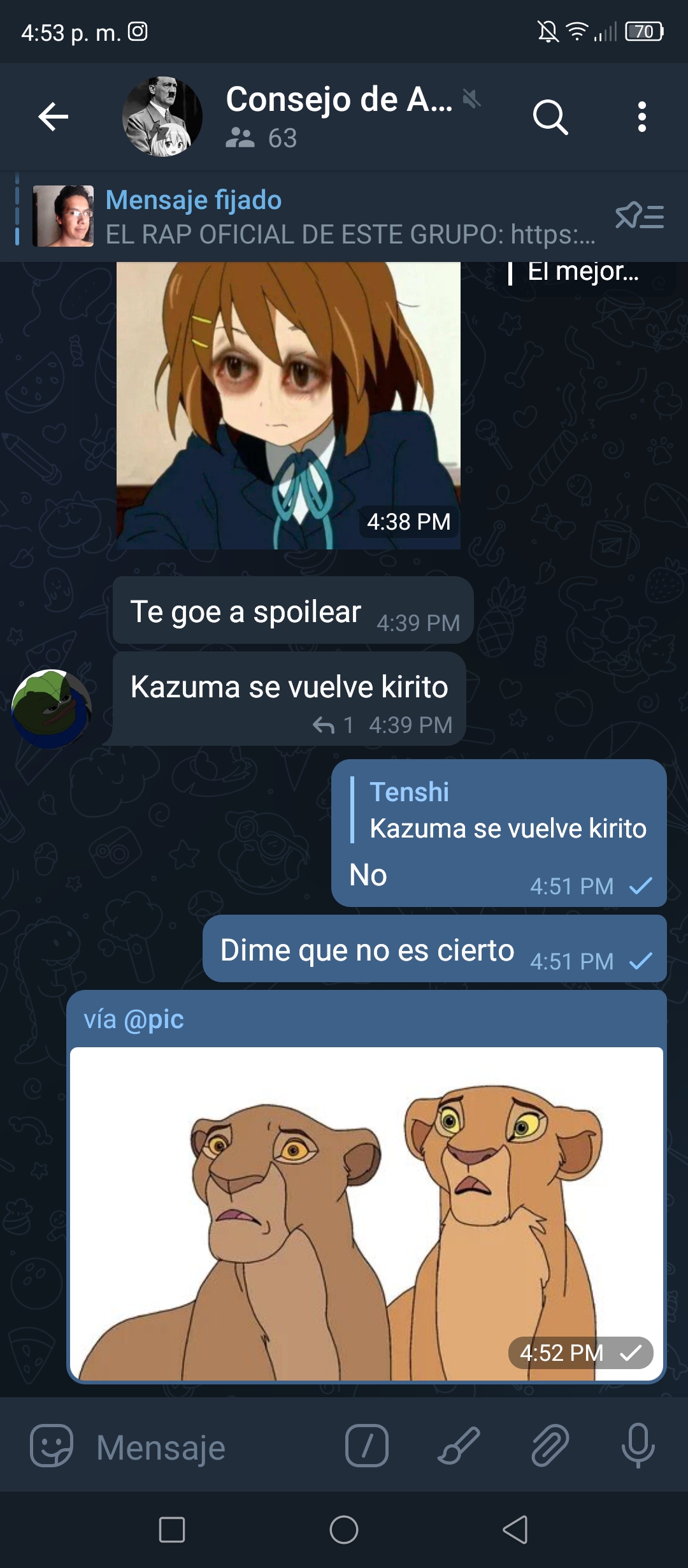The image size is (688, 1568).
Task: Open the recent apps overview
Action: click(x=172, y=1530)
